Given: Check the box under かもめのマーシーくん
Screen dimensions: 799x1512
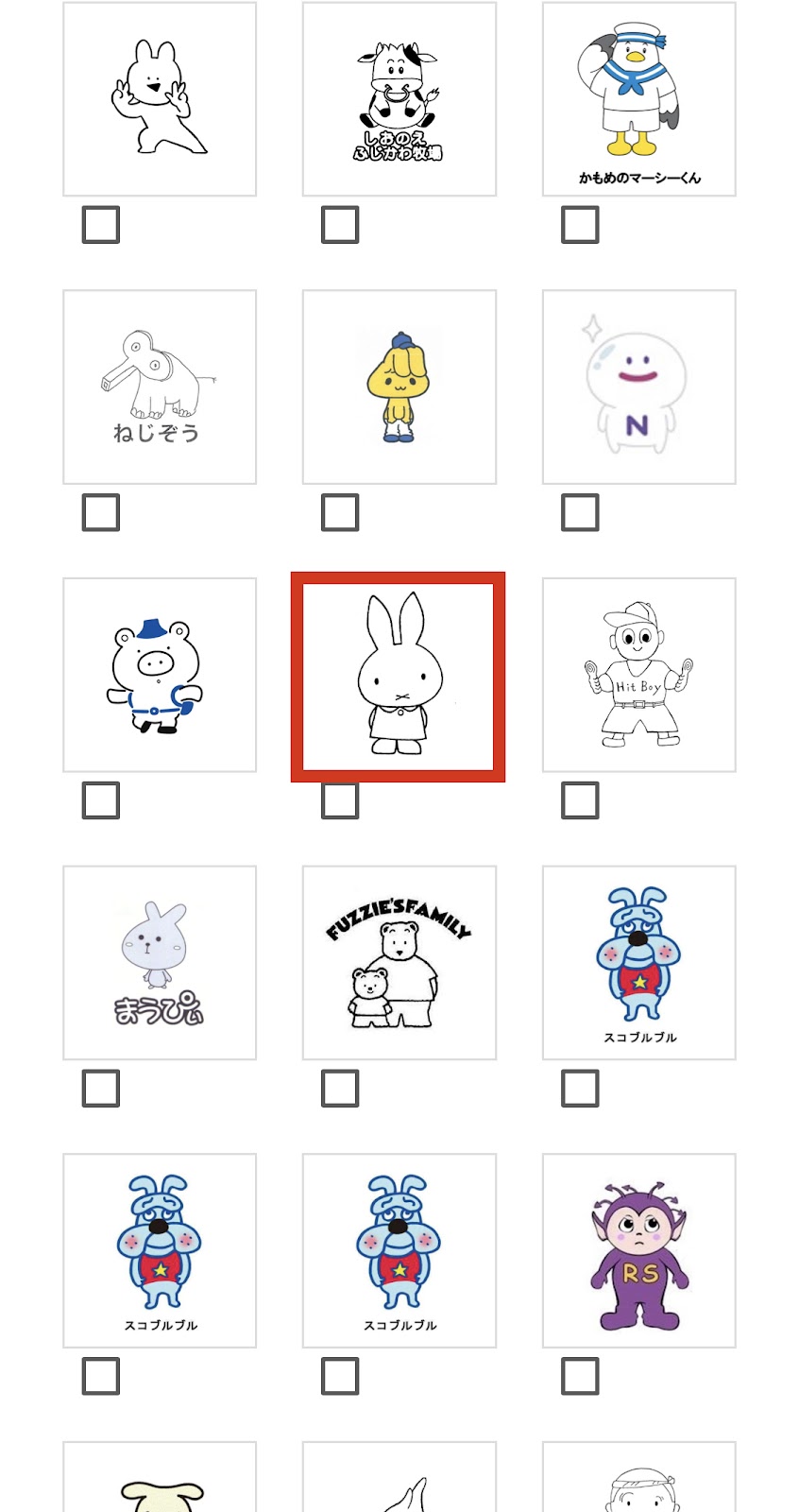Looking at the screenshot, I should point(580,225).
